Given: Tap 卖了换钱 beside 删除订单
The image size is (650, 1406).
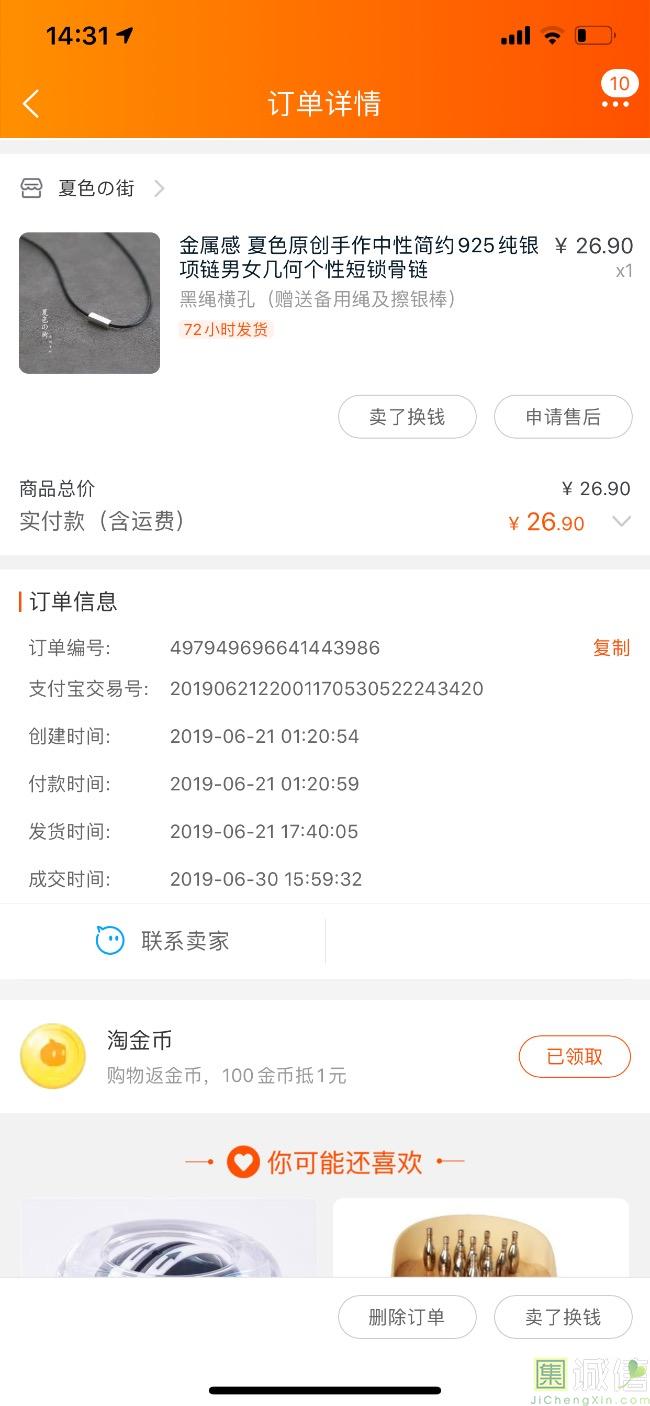Looking at the screenshot, I should pos(563,1317).
